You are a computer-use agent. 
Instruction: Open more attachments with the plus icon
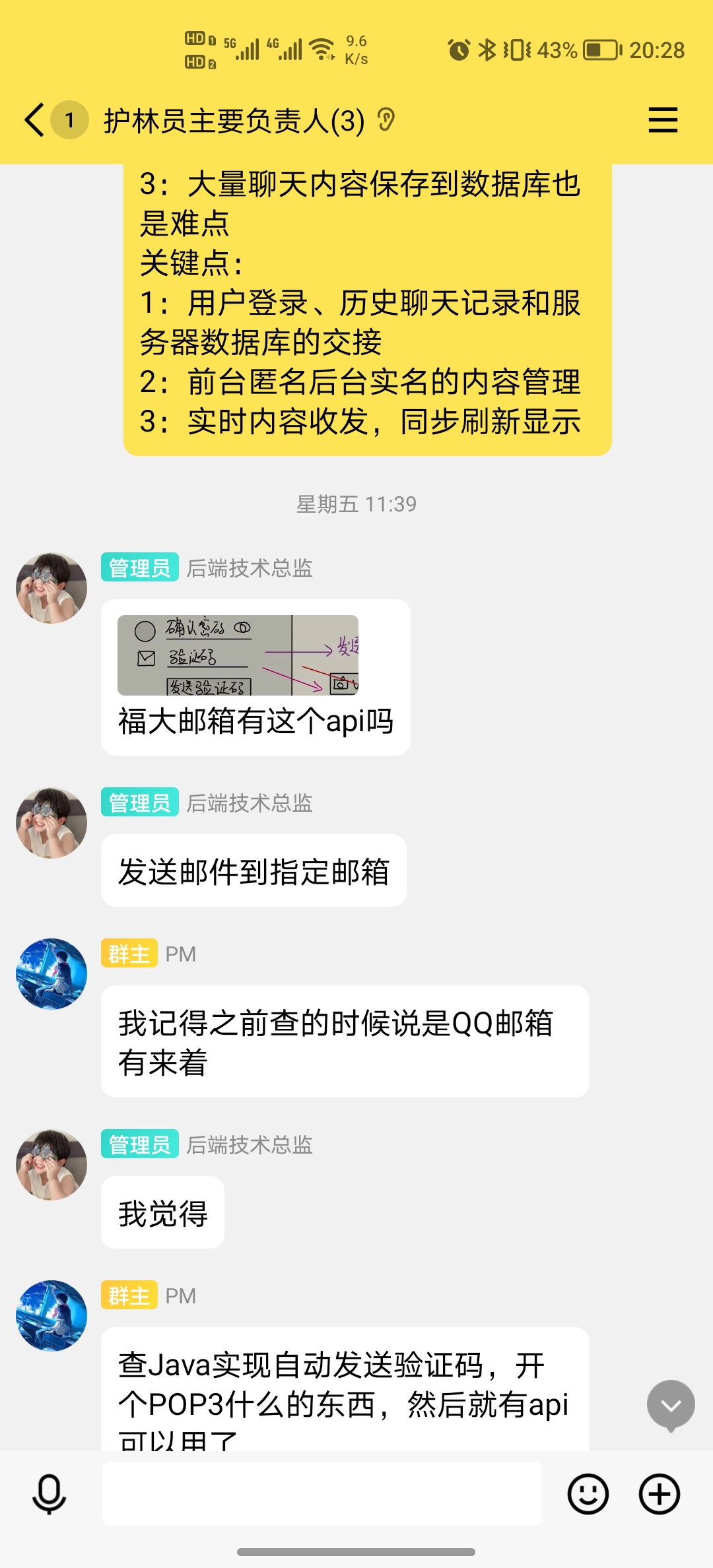(x=660, y=1494)
